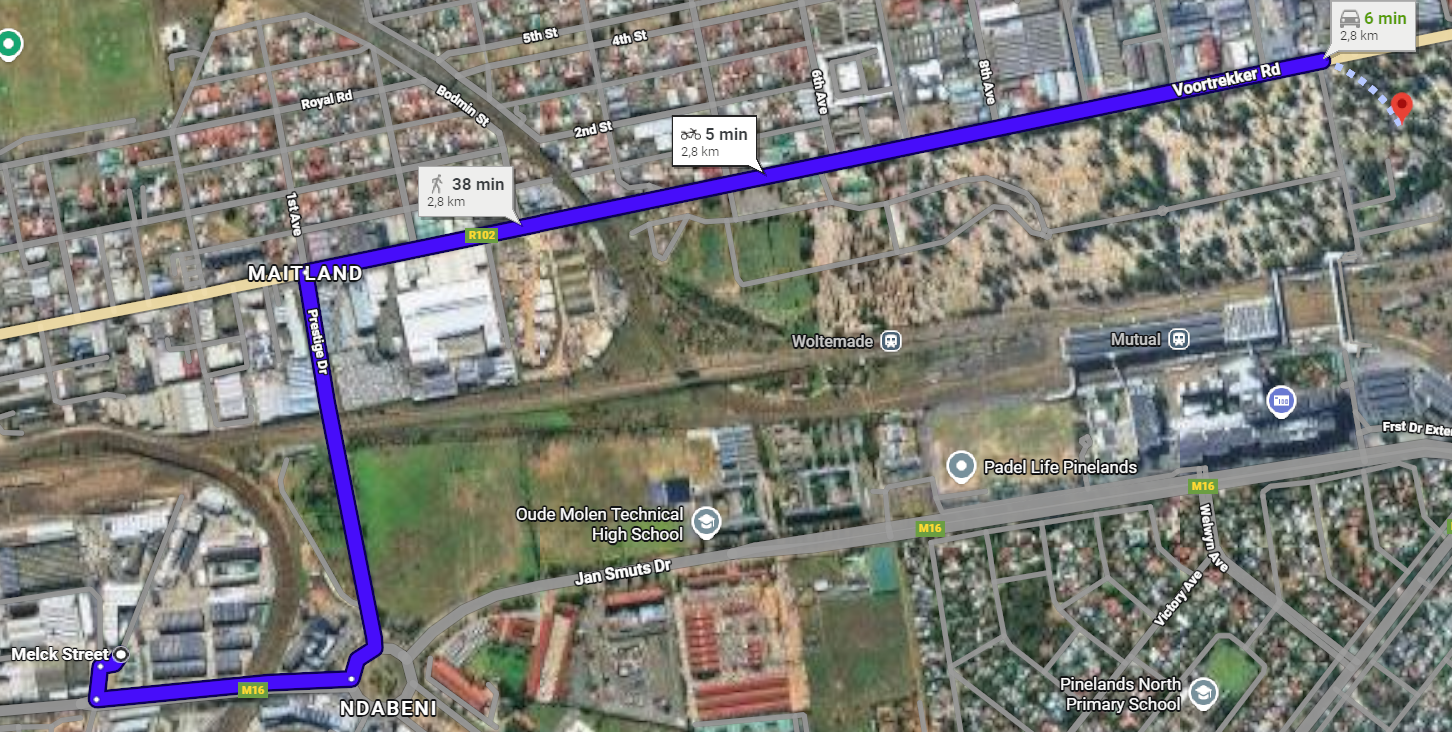This screenshot has height=732, width=1452.
Task: Select the 6 min car route callout
Action: pyautogui.click(x=1377, y=25)
